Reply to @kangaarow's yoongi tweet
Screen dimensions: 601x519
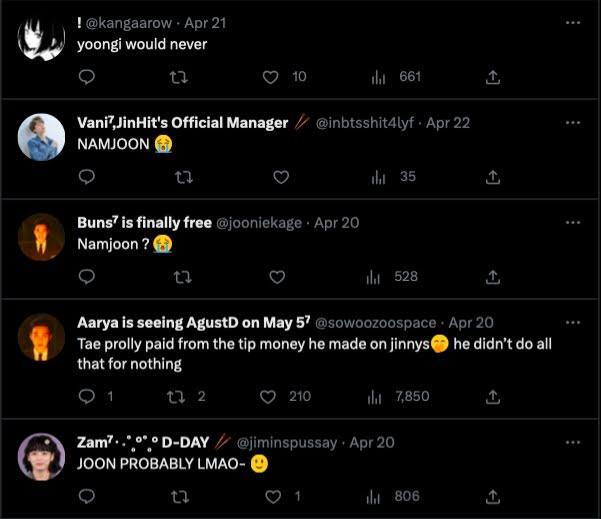(x=87, y=77)
